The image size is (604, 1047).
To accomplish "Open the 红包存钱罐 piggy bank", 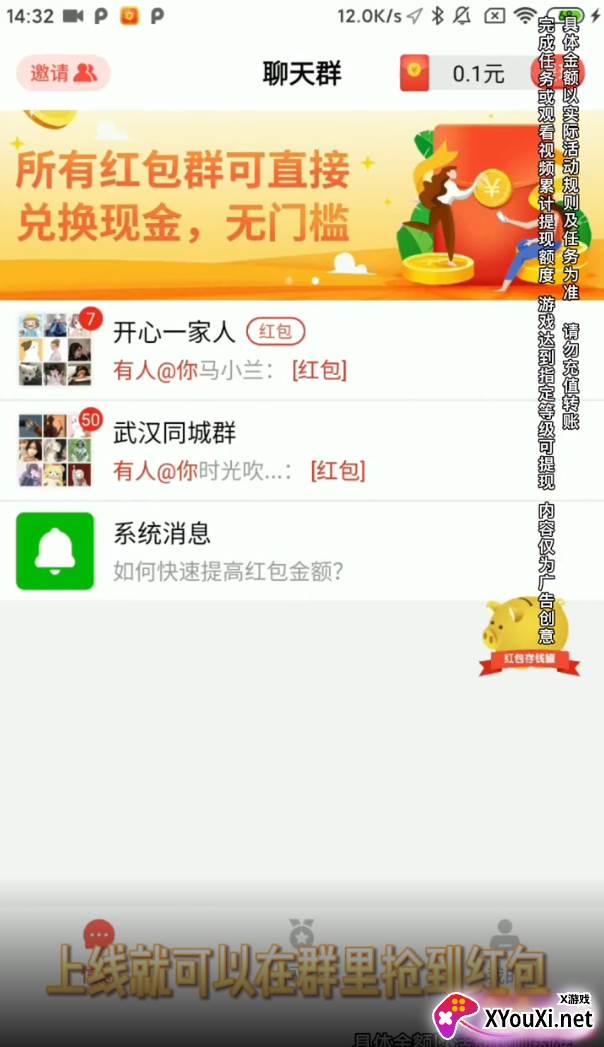I will pos(529,636).
